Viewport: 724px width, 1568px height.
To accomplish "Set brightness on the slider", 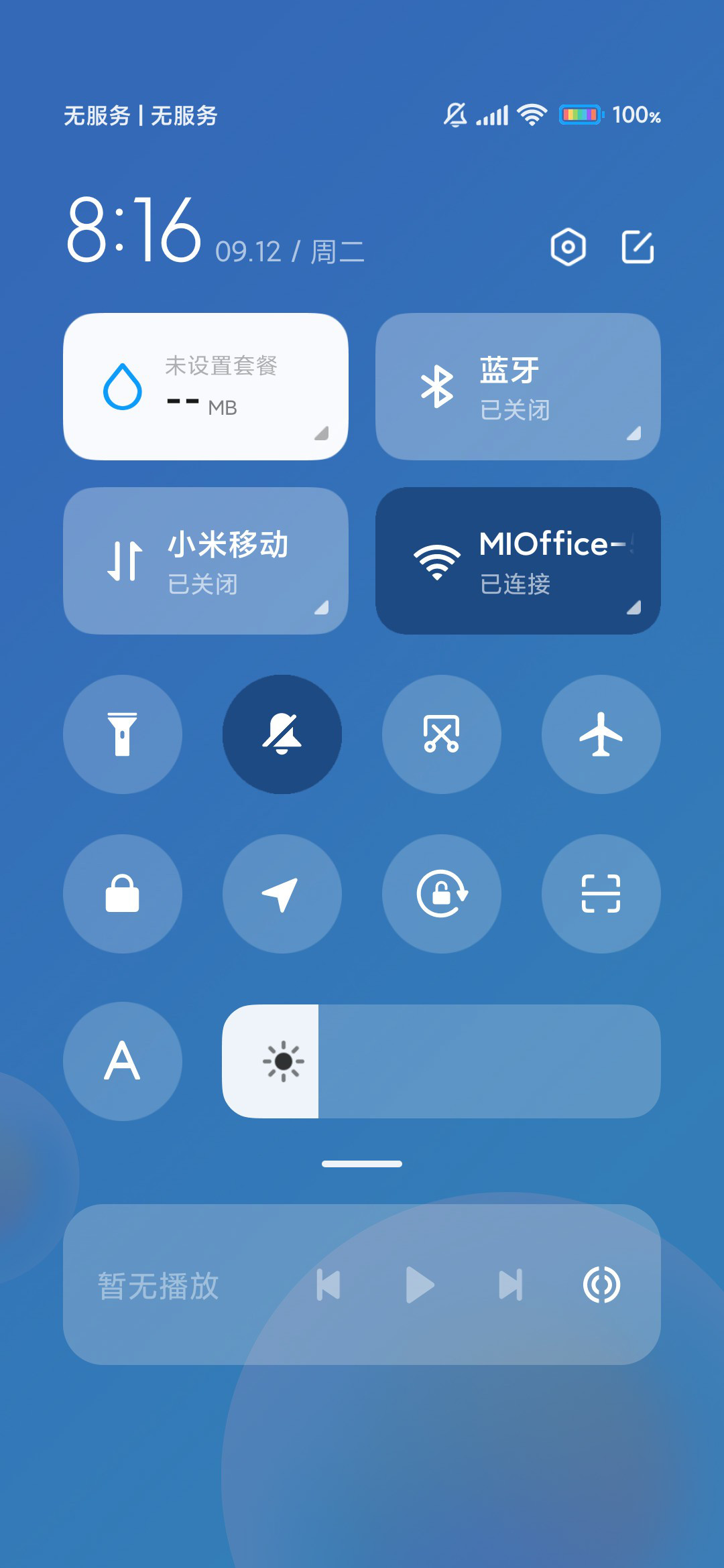I will pyautogui.click(x=442, y=1061).
